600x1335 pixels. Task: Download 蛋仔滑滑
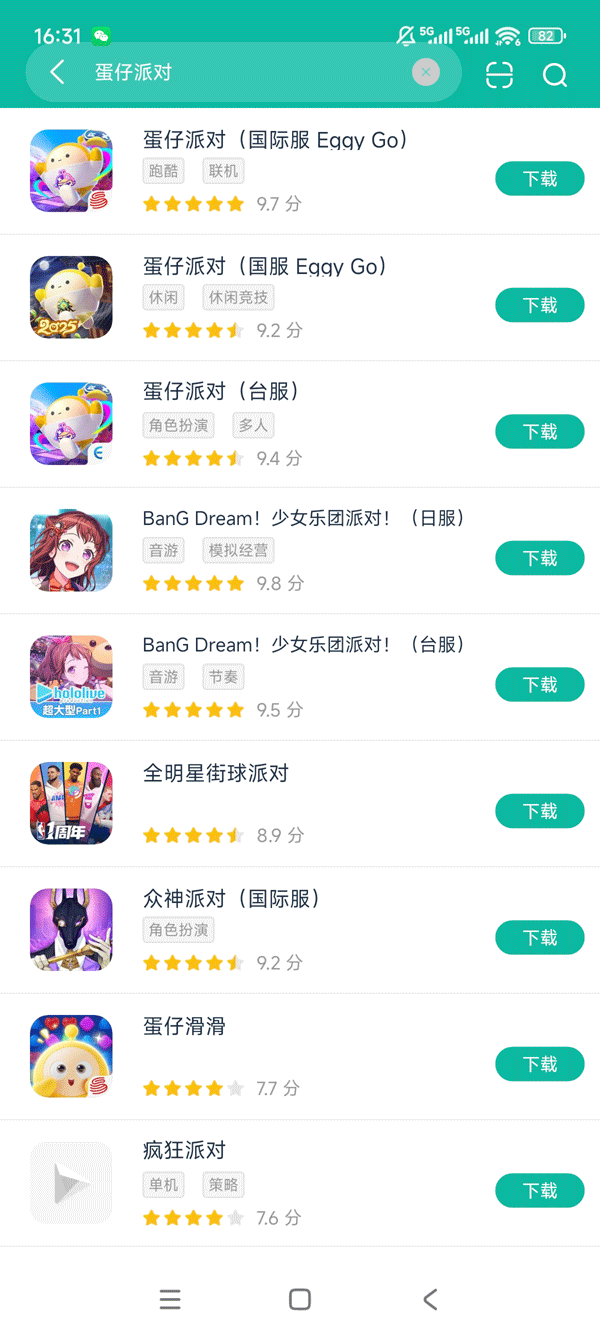pyautogui.click(x=539, y=1064)
